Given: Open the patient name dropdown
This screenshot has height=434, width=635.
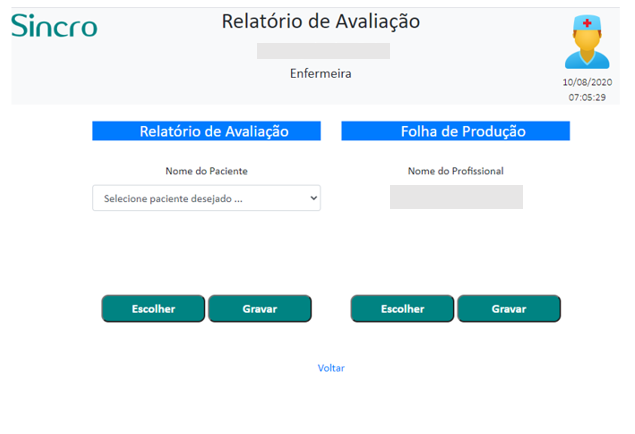Looking at the screenshot, I should pos(206,198).
